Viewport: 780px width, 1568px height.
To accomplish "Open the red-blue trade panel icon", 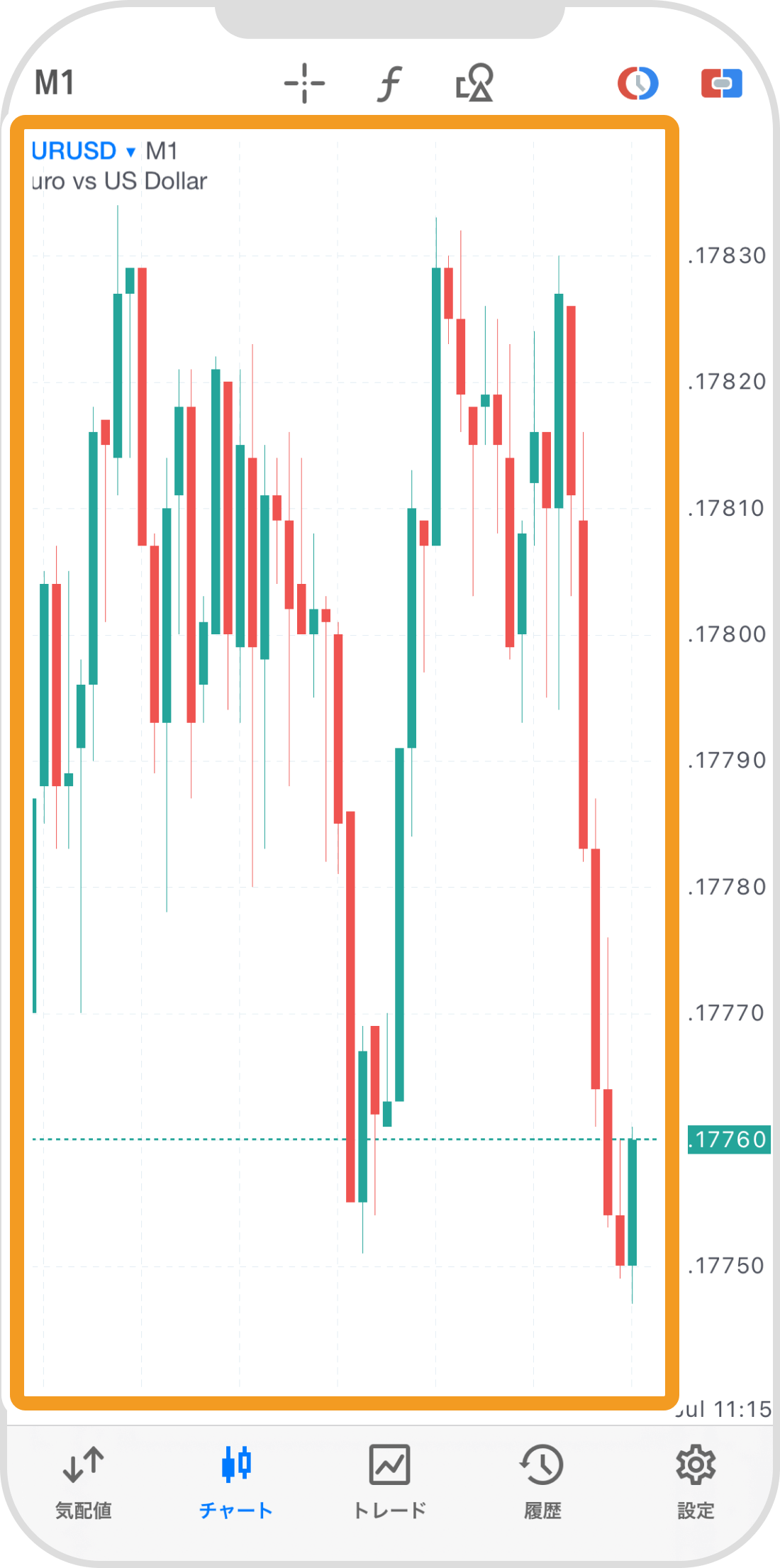I will pyautogui.click(x=721, y=83).
